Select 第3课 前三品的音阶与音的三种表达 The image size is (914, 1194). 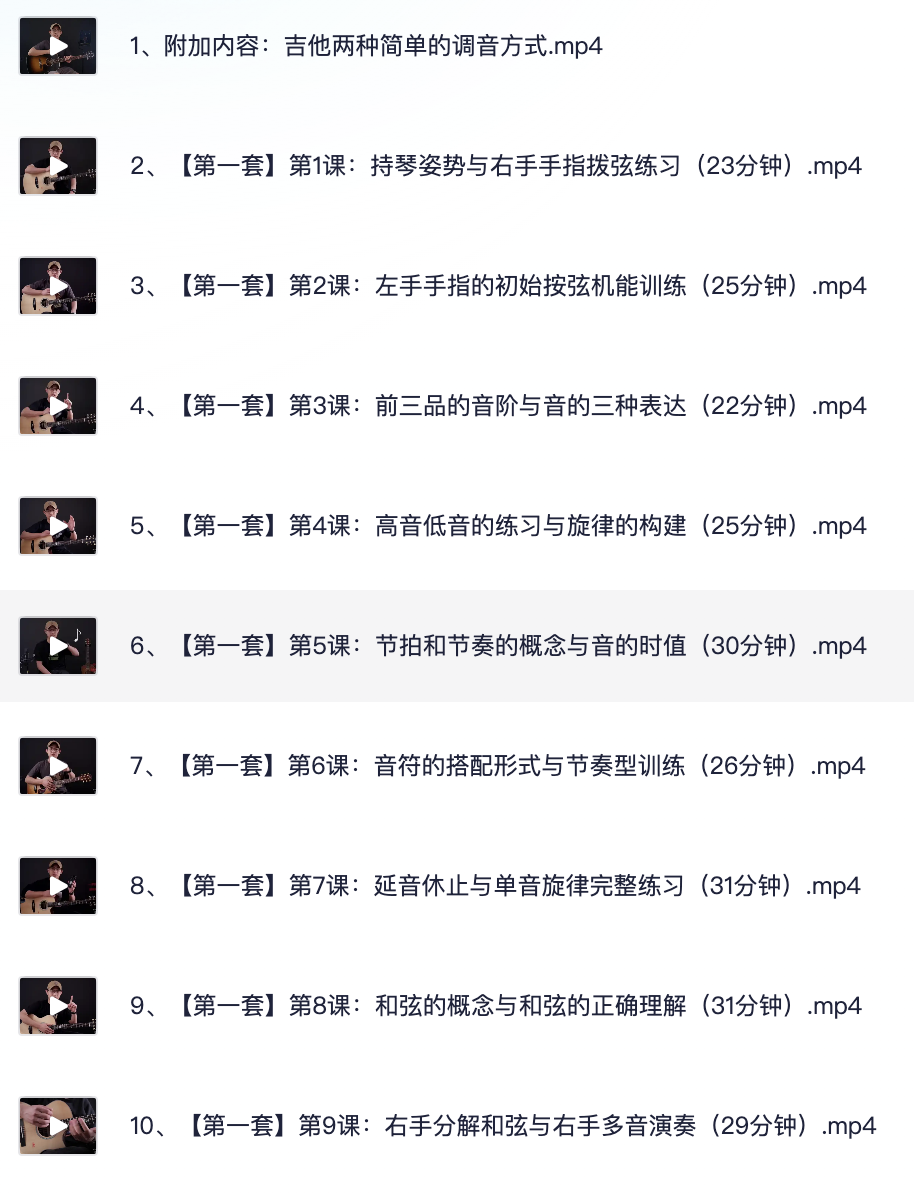pos(497,406)
